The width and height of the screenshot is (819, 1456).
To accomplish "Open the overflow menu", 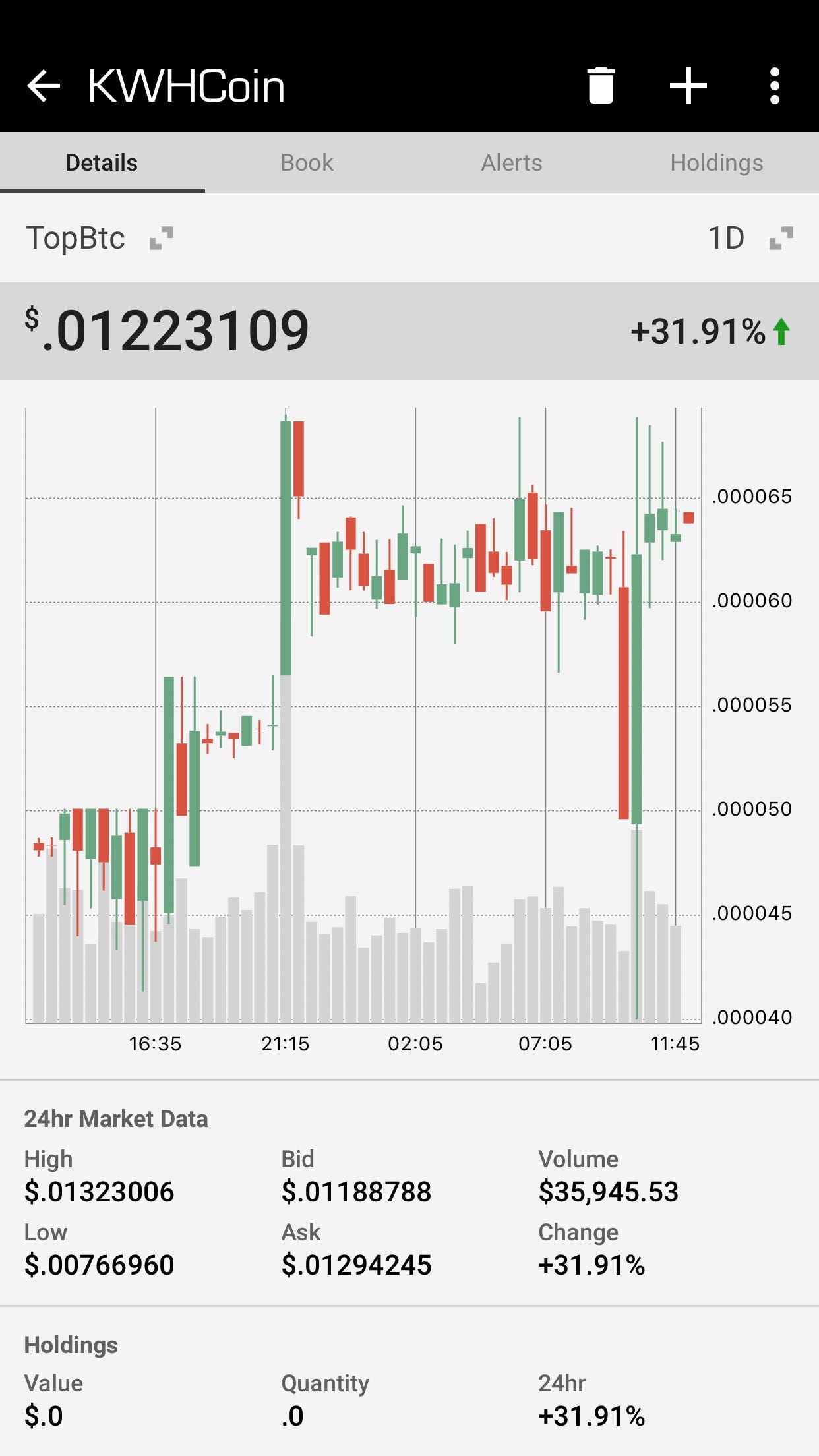I will pyautogui.click(x=775, y=86).
